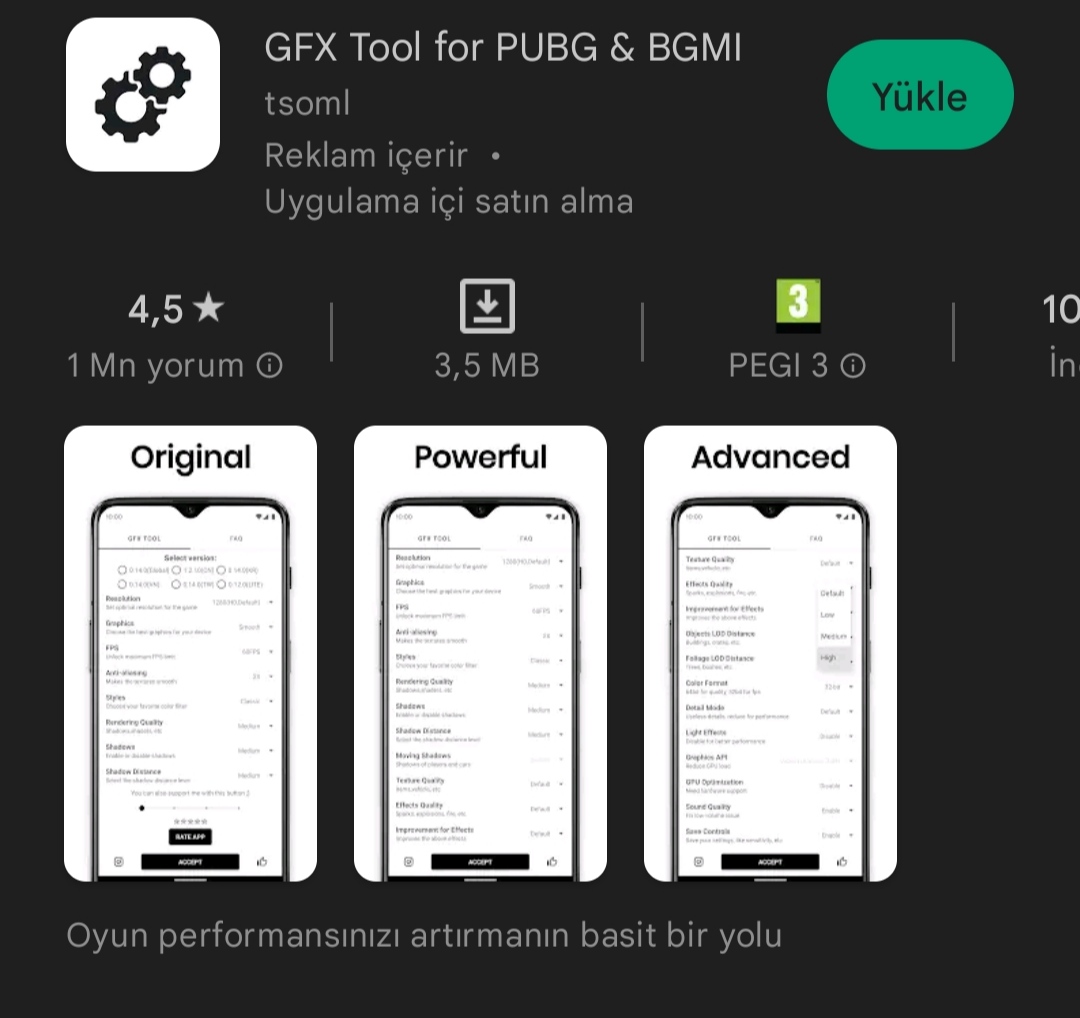The width and height of the screenshot is (1080, 1018).
Task: View info about the review count
Action: [269, 366]
